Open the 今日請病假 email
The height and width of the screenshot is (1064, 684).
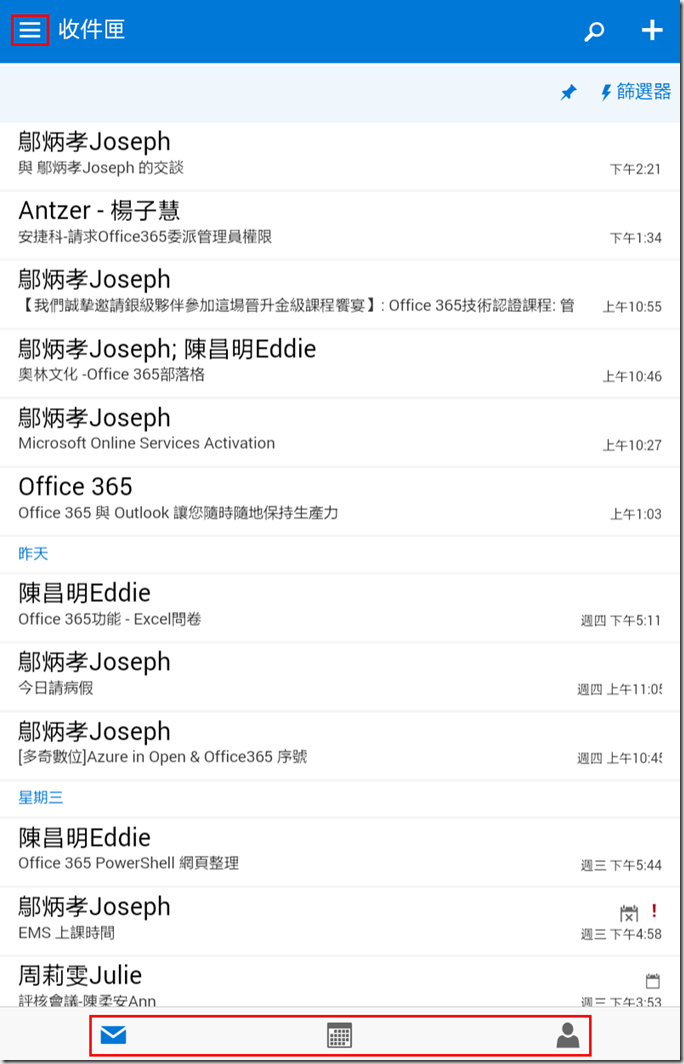coord(300,674)
